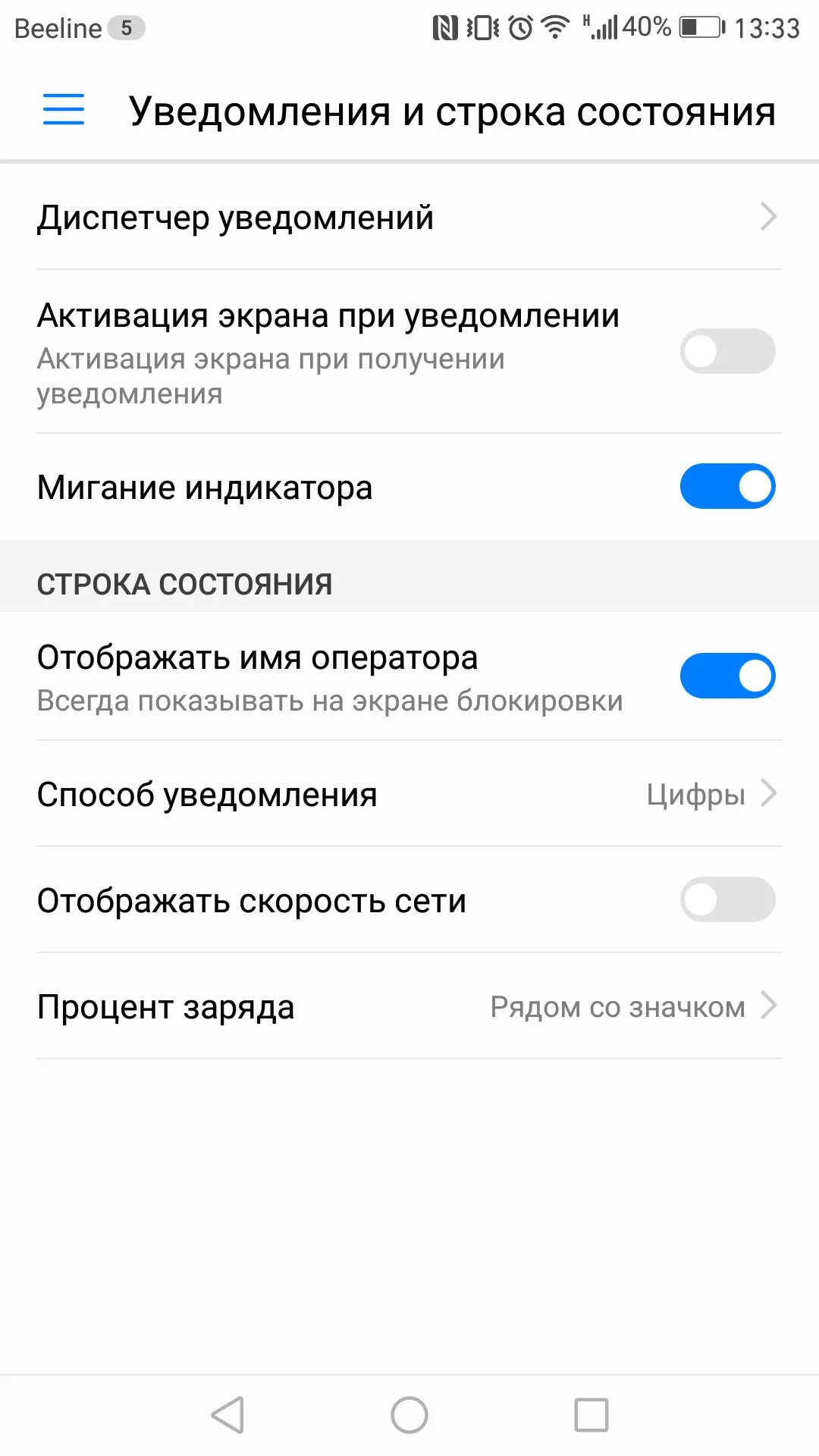Open Диспетчер уведомлений
The width and height of the screenshot is (819, 1456).
[x=409, y=218]
